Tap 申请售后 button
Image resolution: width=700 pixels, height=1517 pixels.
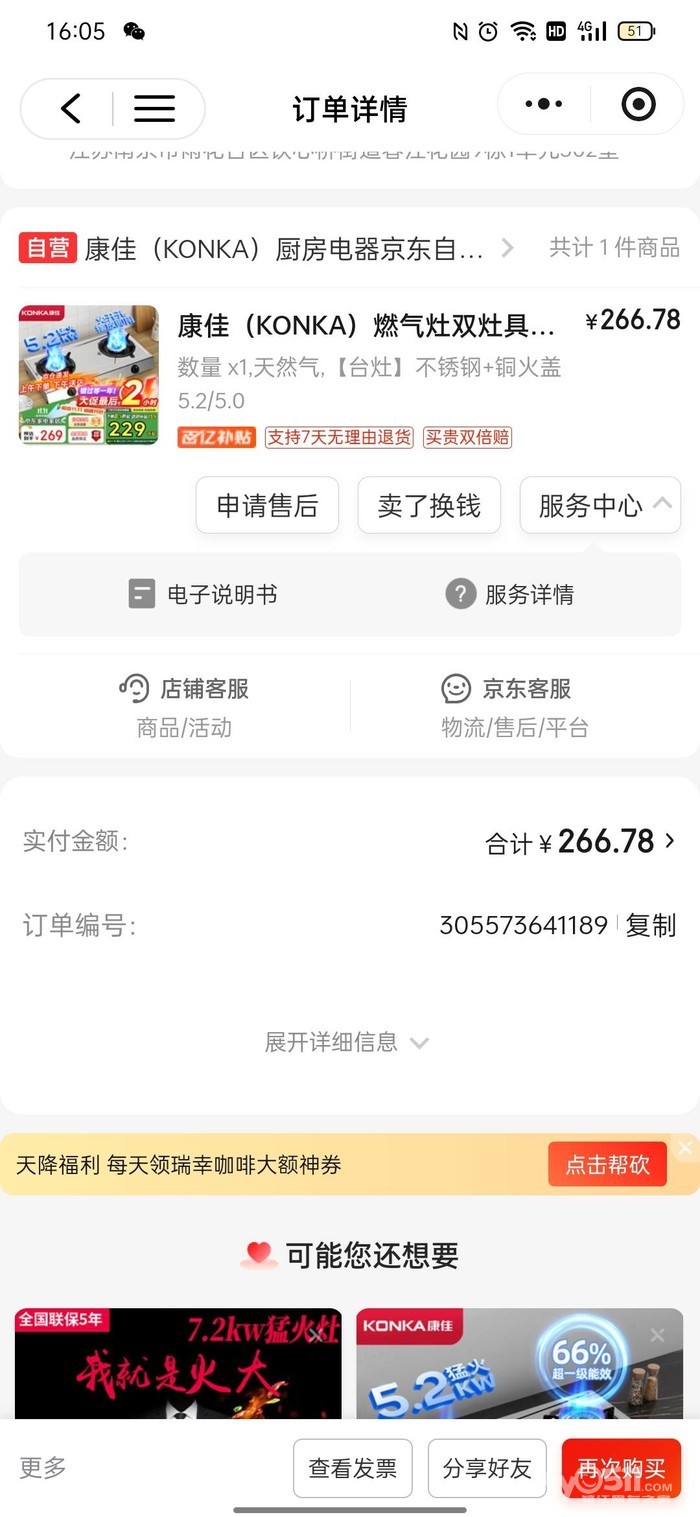coord(267,506)
